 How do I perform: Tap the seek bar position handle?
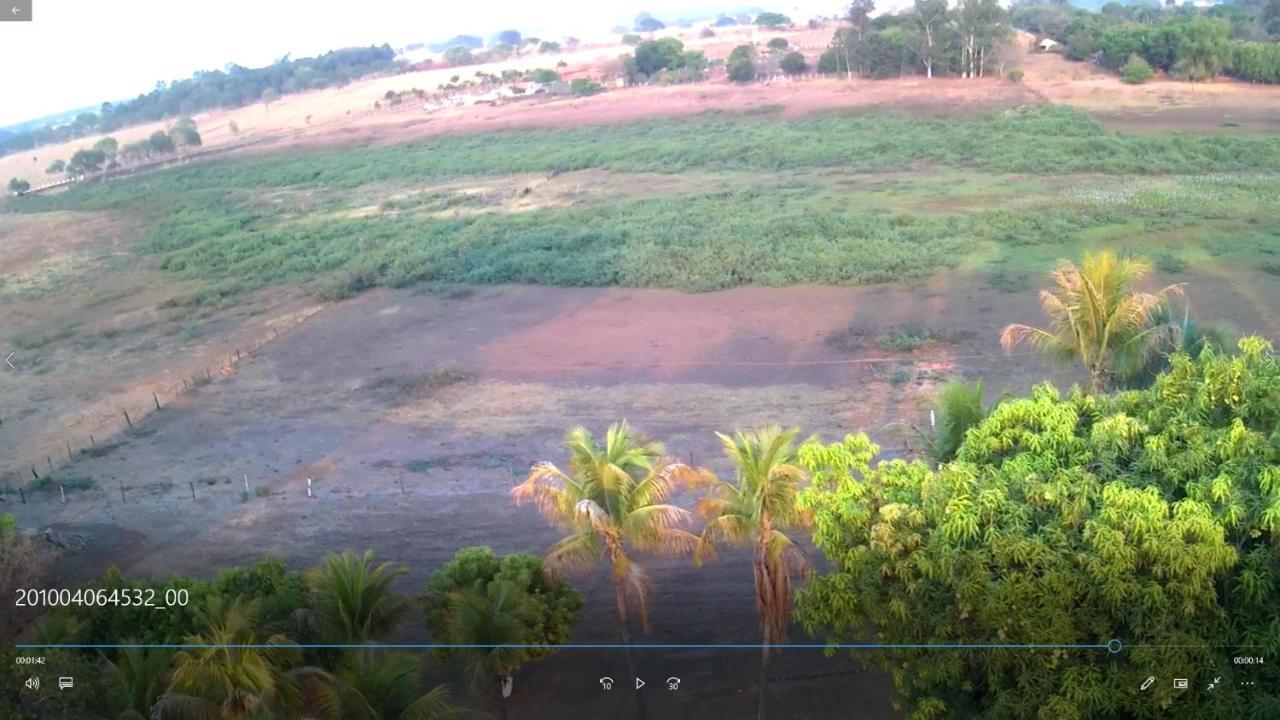coord(1114,646)
